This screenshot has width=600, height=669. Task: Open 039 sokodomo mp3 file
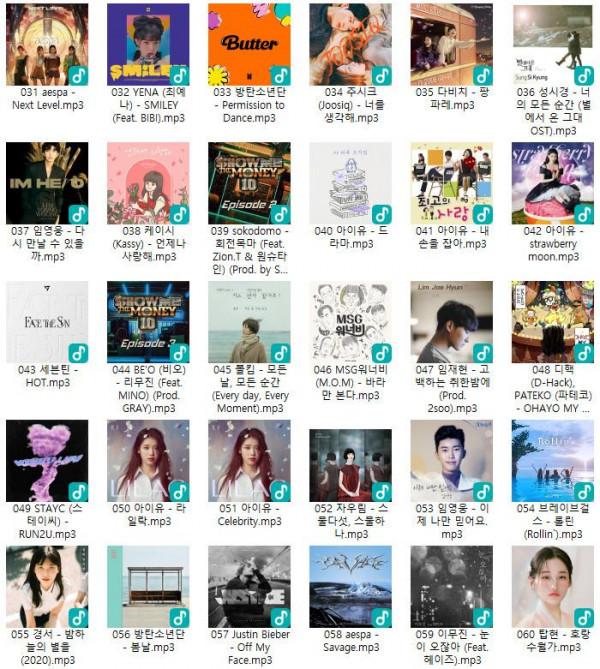coord(249,183)
